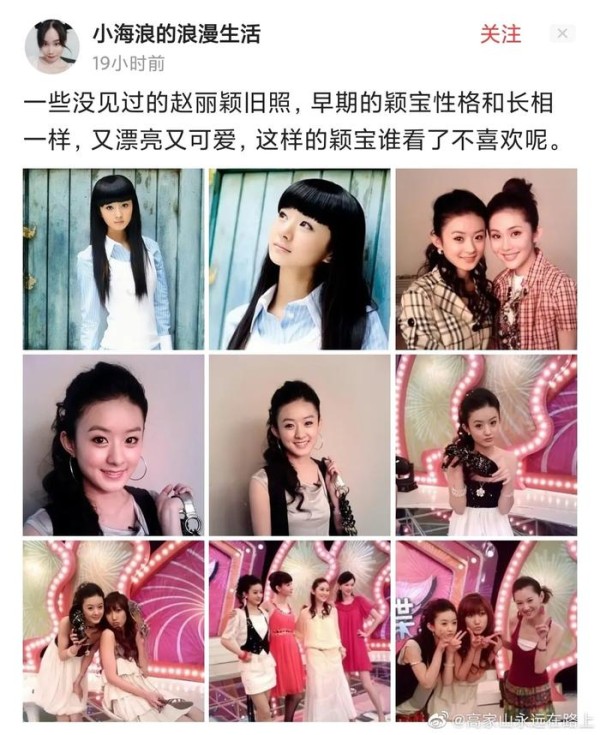The image size is (600, 735).
Task: View group photo of four women standing
Action: pyautogui.click(x=298, y=630)
